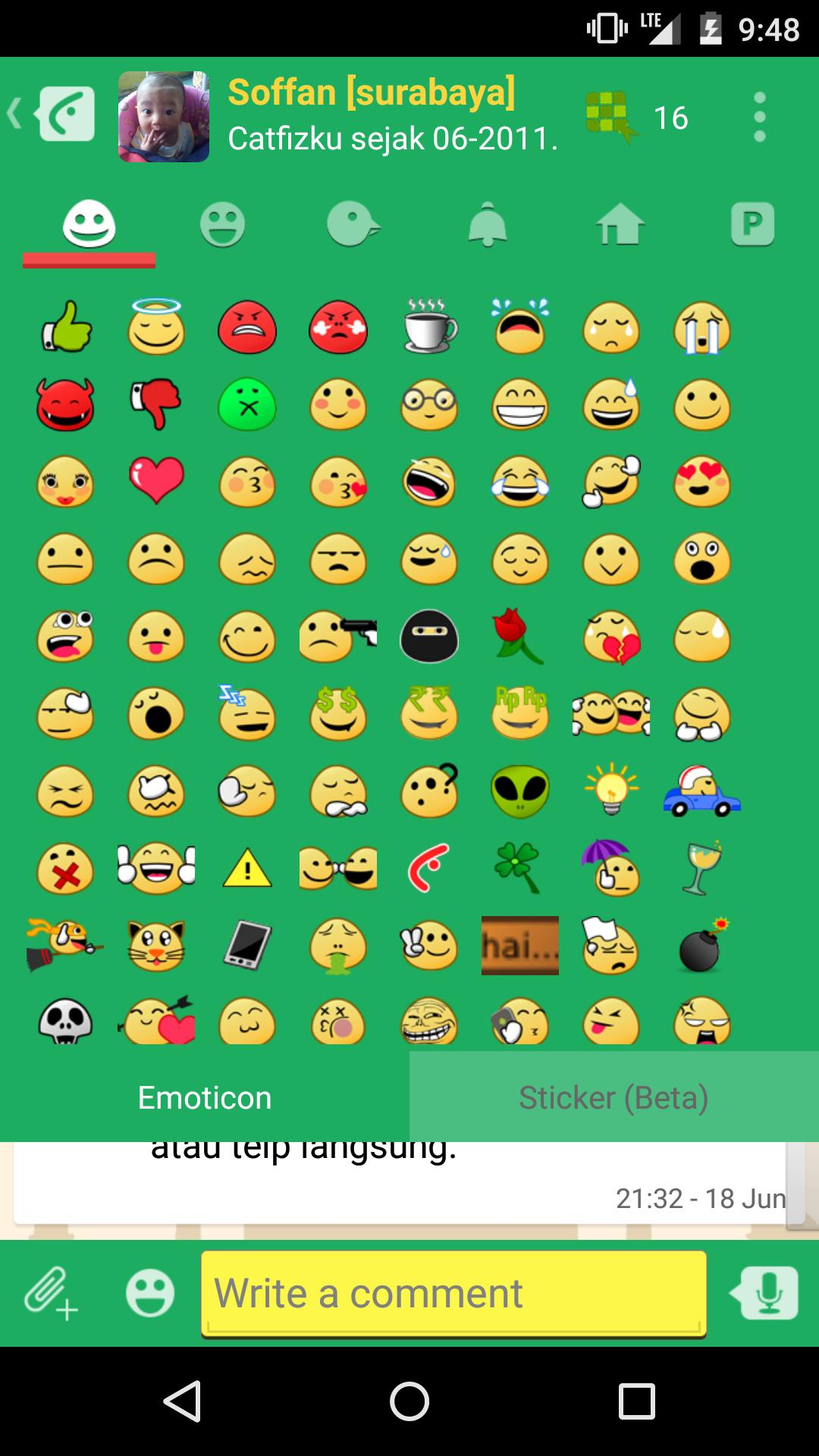Insert the white skull emoticon
Image resolution: width=819 pixels, height=1456 pixels.
(x=66, y=1021)
